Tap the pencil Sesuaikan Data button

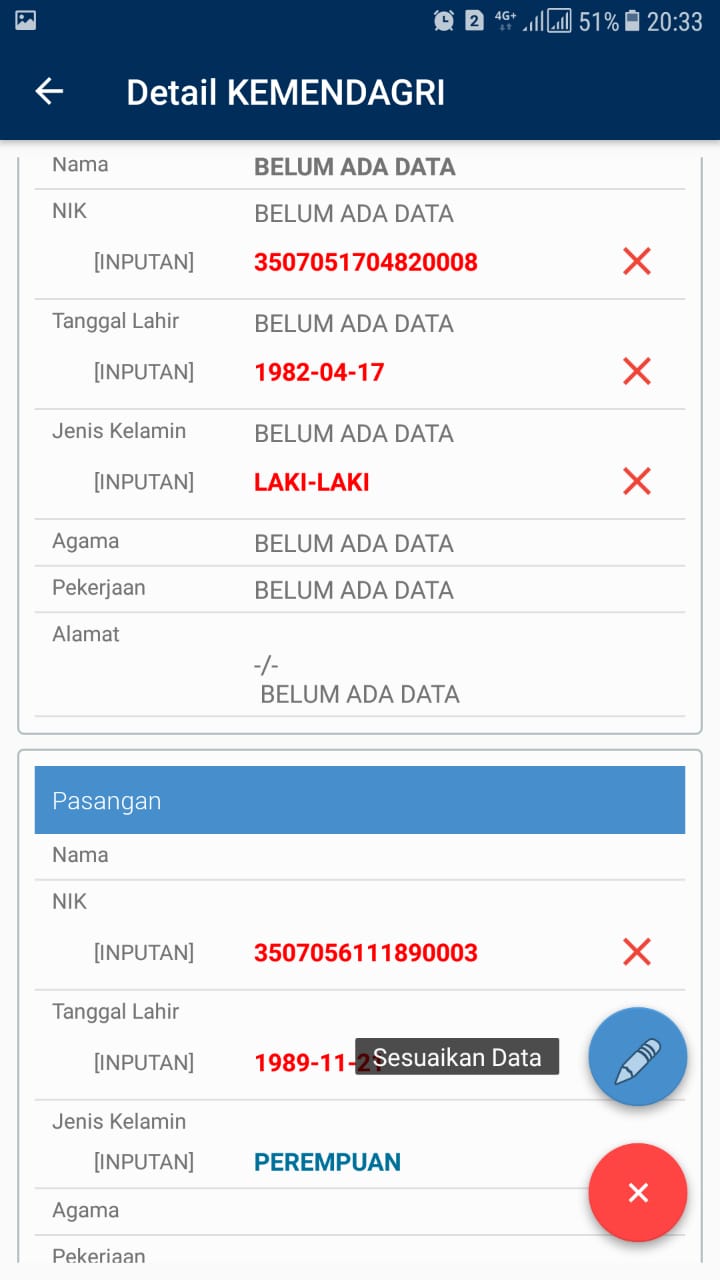pos(638,1058)
